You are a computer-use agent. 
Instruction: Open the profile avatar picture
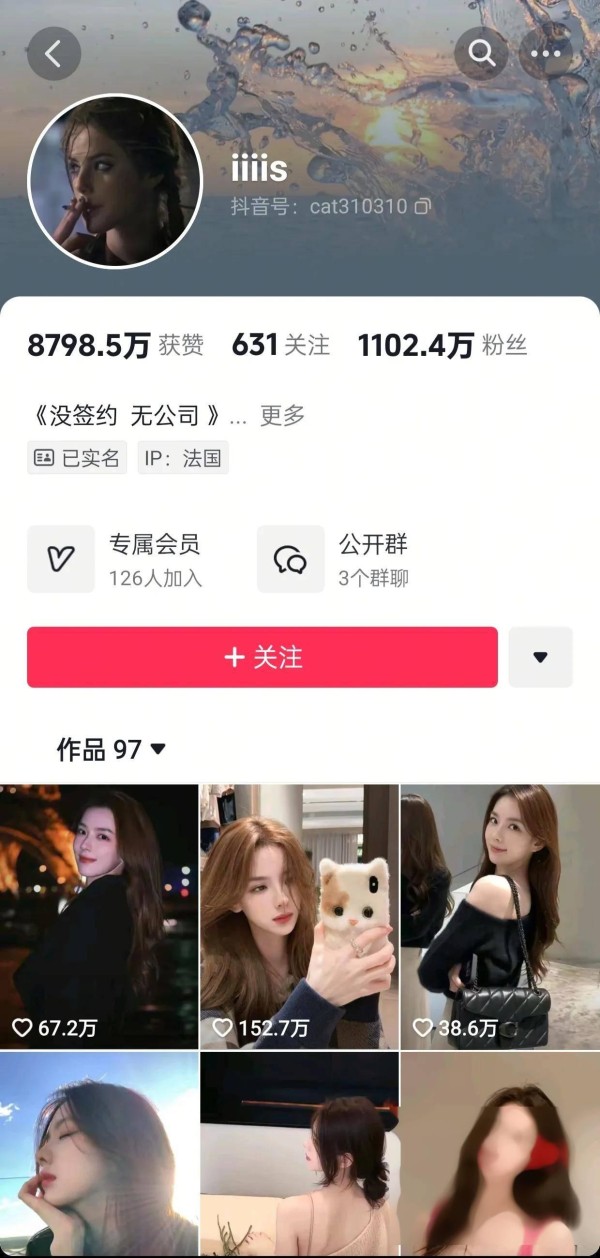click(115, 182)
